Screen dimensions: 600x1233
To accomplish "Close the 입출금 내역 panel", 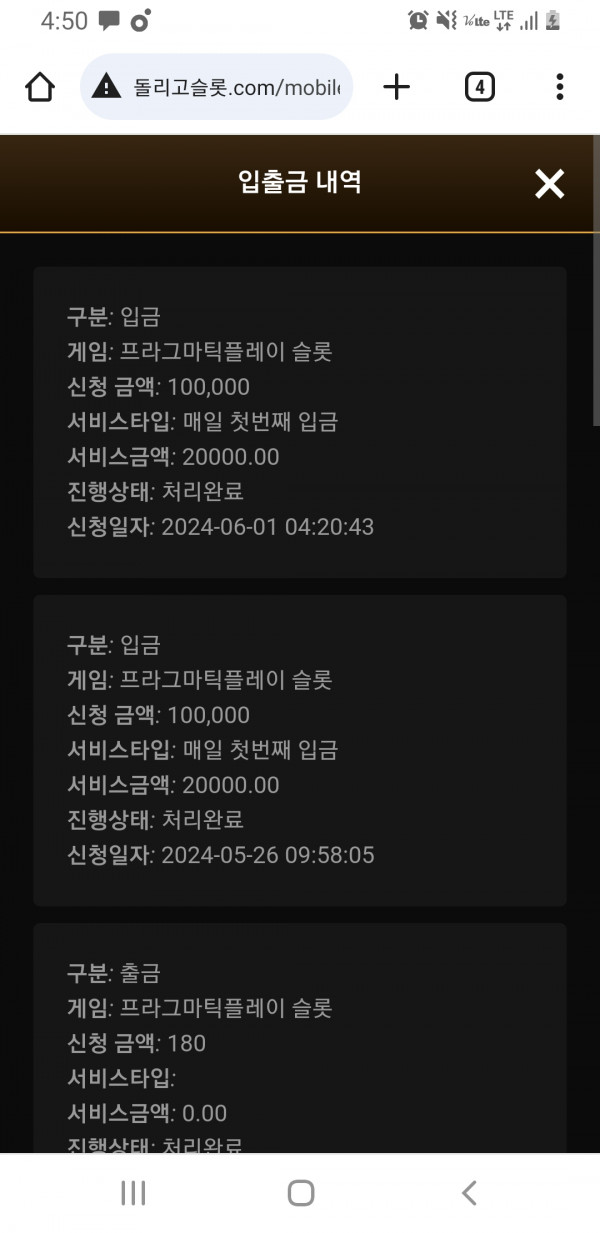I will pyautogui.click(x=549, y=183).
